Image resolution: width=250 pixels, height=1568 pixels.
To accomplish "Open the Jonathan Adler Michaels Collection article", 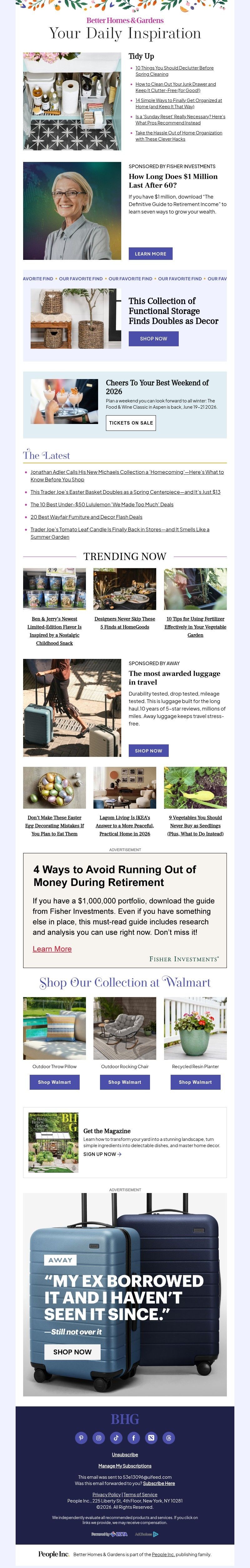I will (127, 475).
